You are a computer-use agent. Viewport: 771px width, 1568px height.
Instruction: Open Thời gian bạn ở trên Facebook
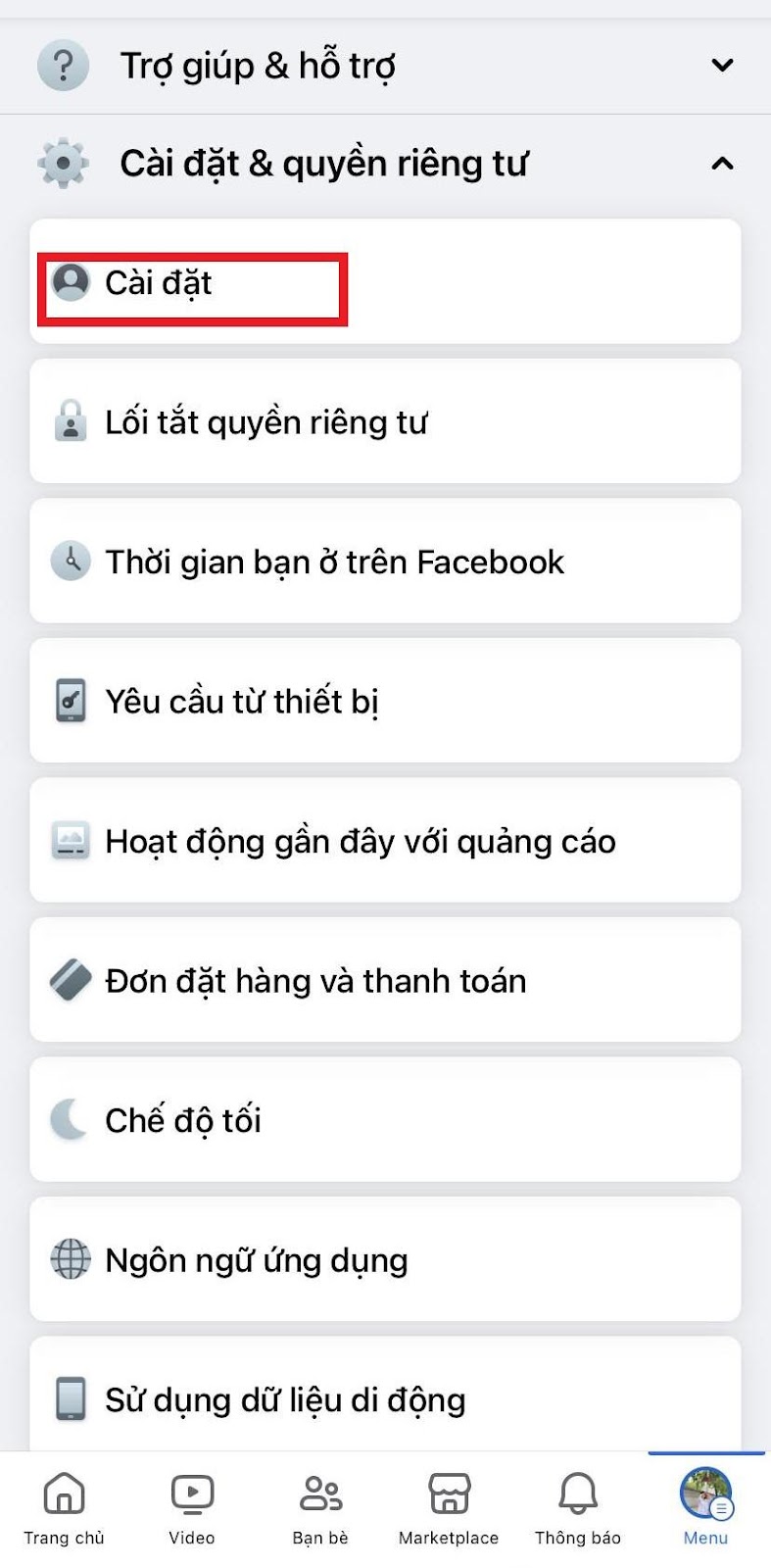coord(384,562)
